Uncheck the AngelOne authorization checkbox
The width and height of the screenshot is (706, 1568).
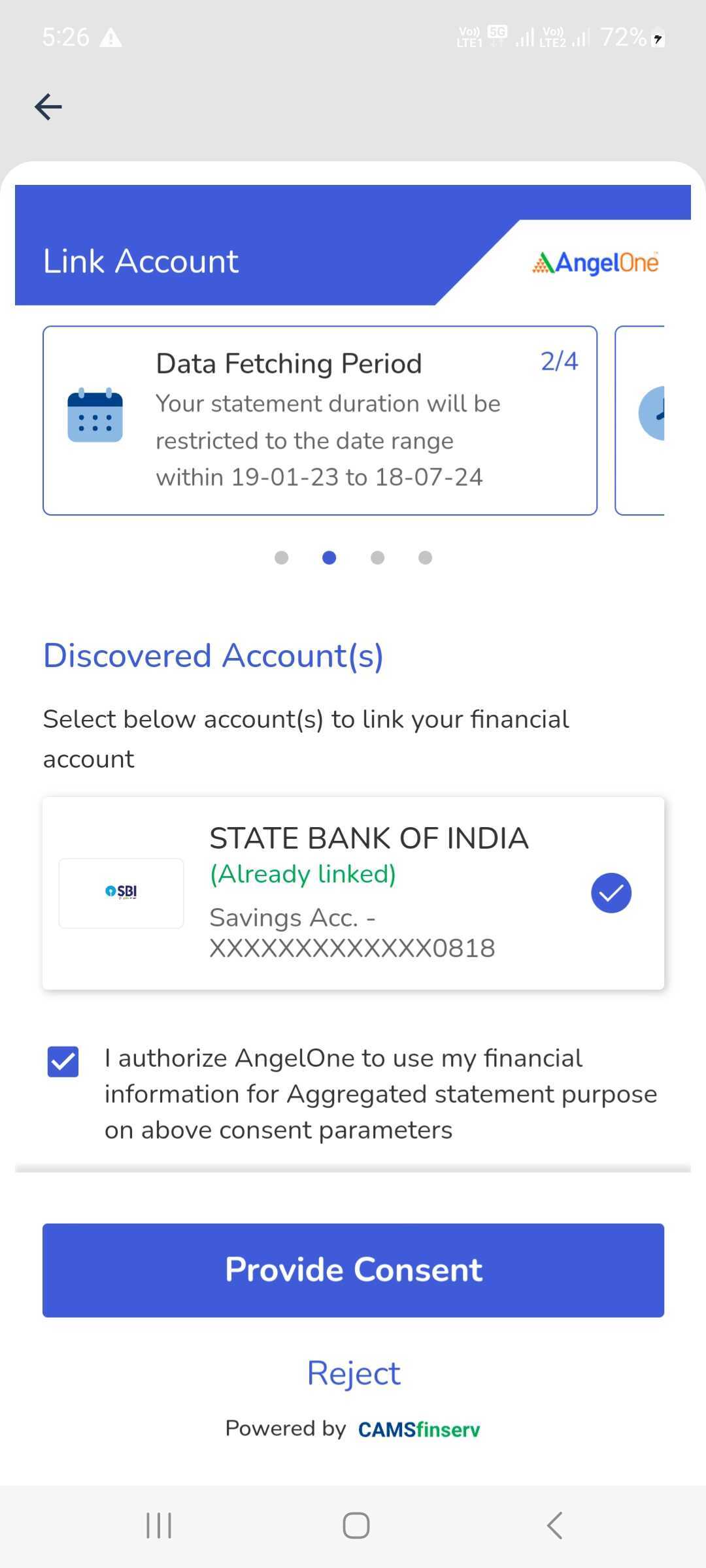(63, 1061)
